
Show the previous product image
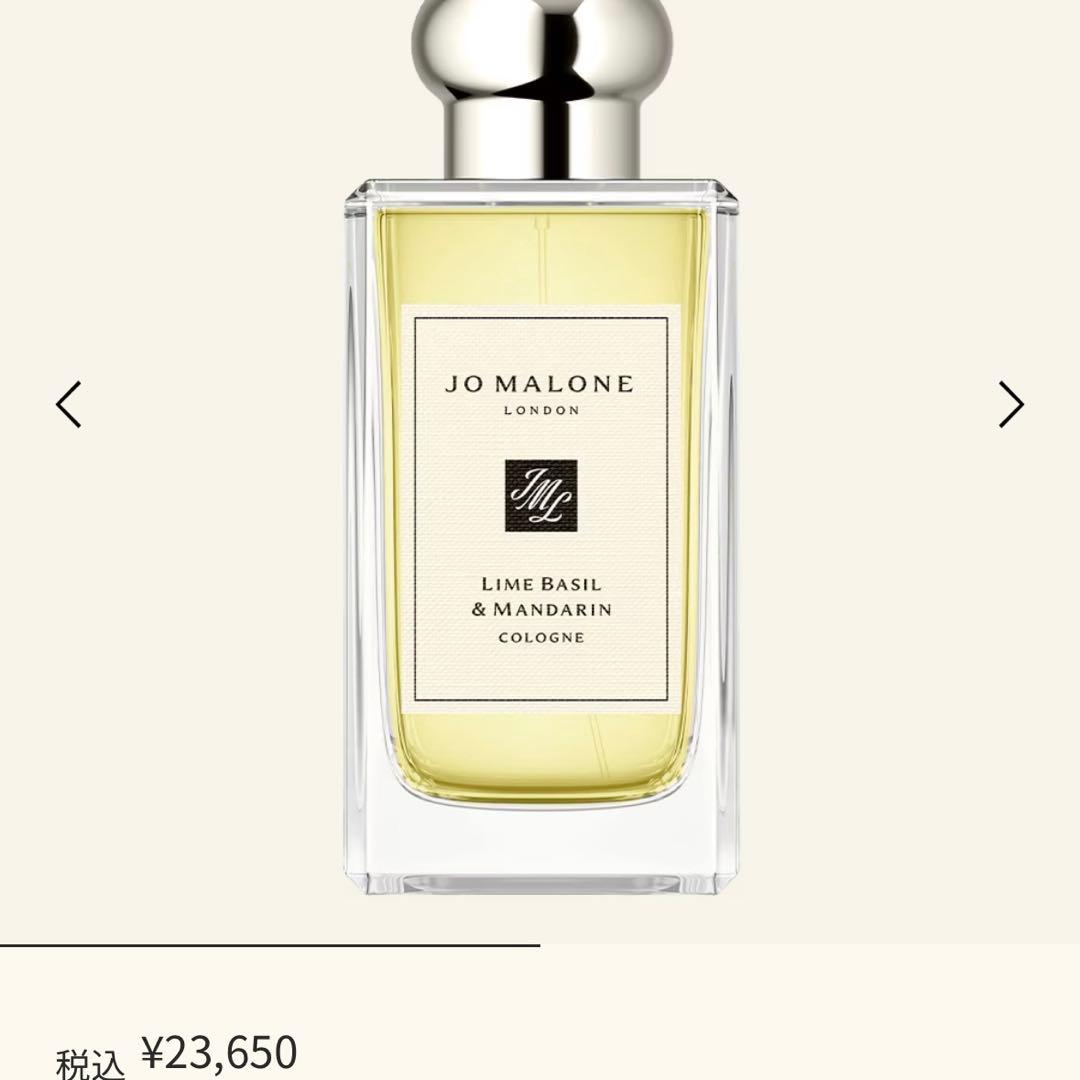coord(68,404)
